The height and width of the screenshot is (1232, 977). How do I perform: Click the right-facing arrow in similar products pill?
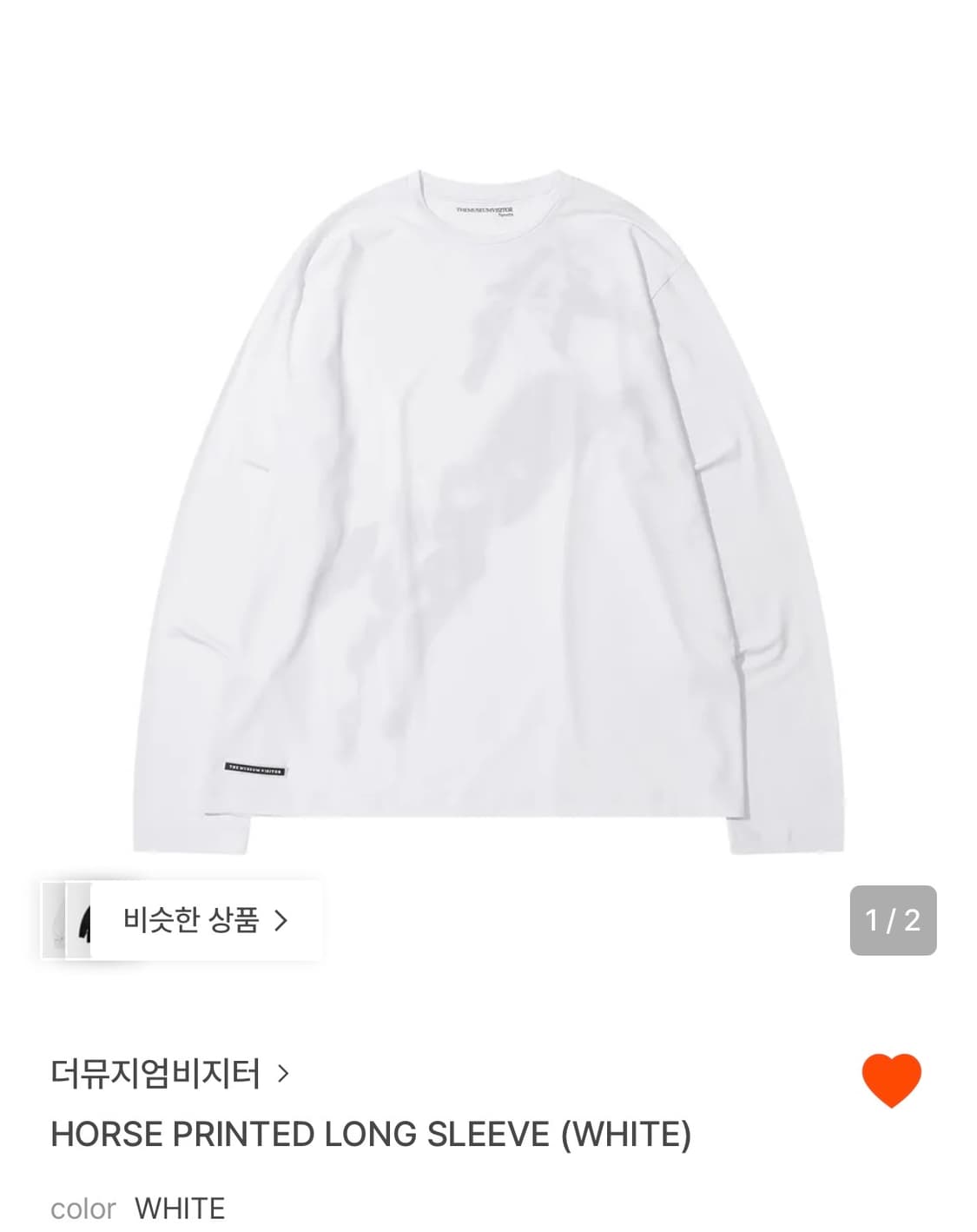pos(280,919)
